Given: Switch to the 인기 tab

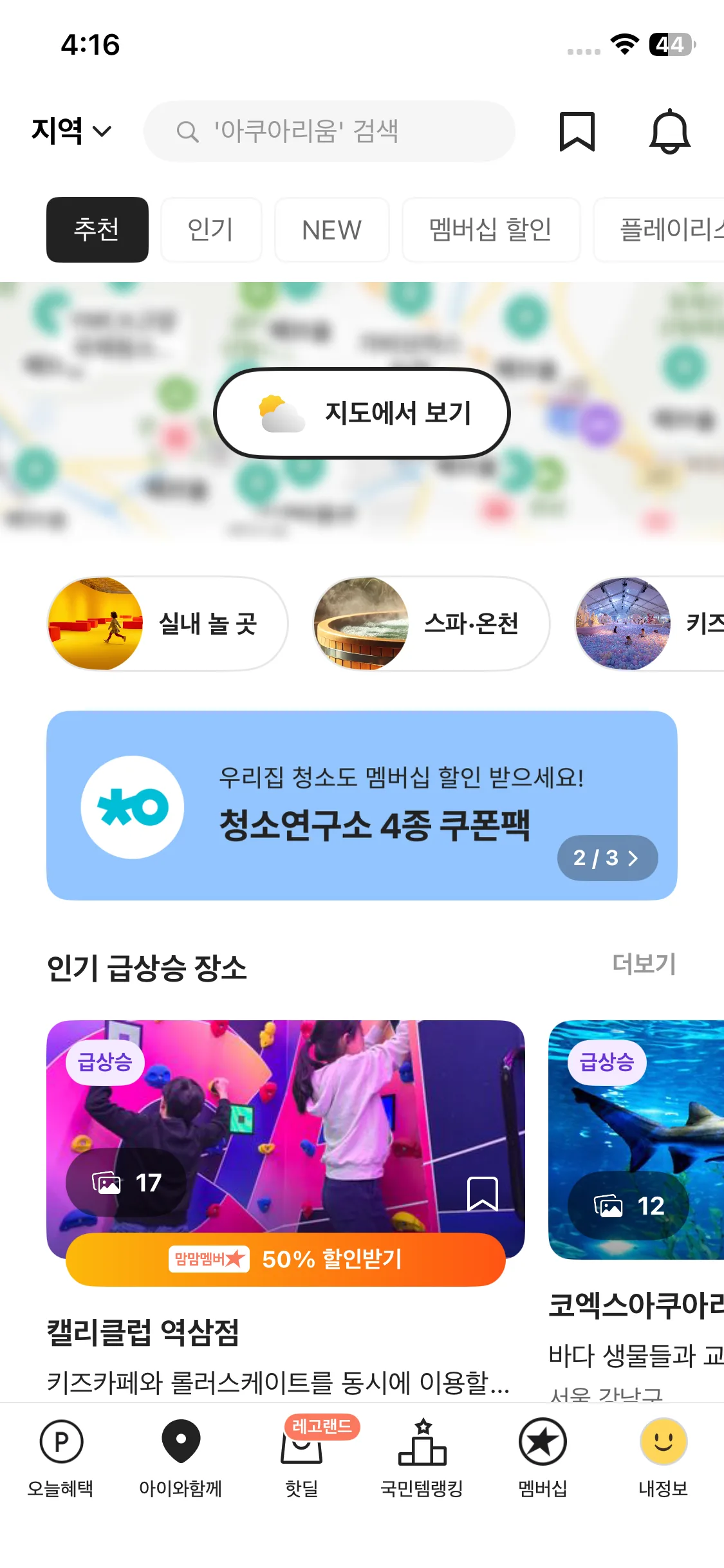Looking at the screenshot, I should pyautogui.click(x=211, y=230).
